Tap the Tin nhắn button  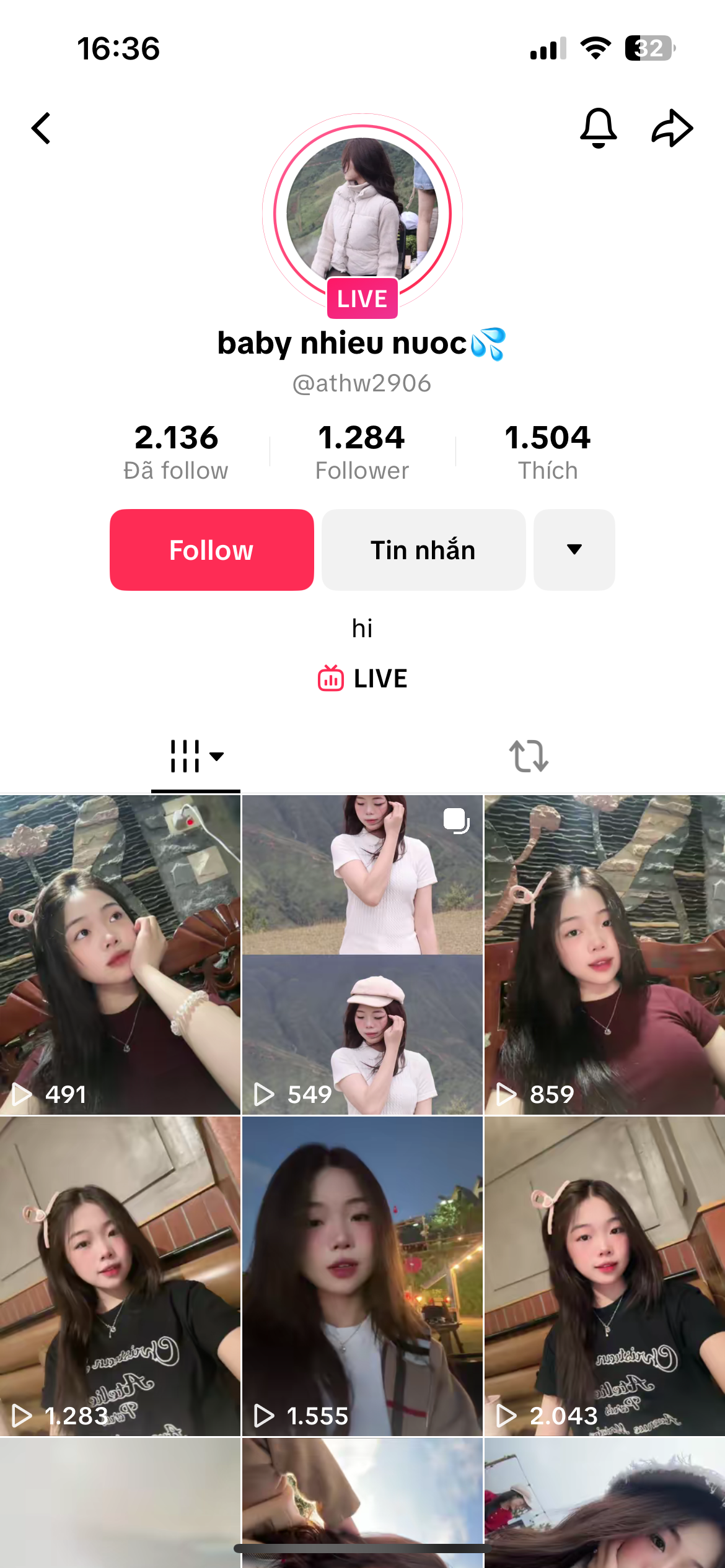point(423,550)
